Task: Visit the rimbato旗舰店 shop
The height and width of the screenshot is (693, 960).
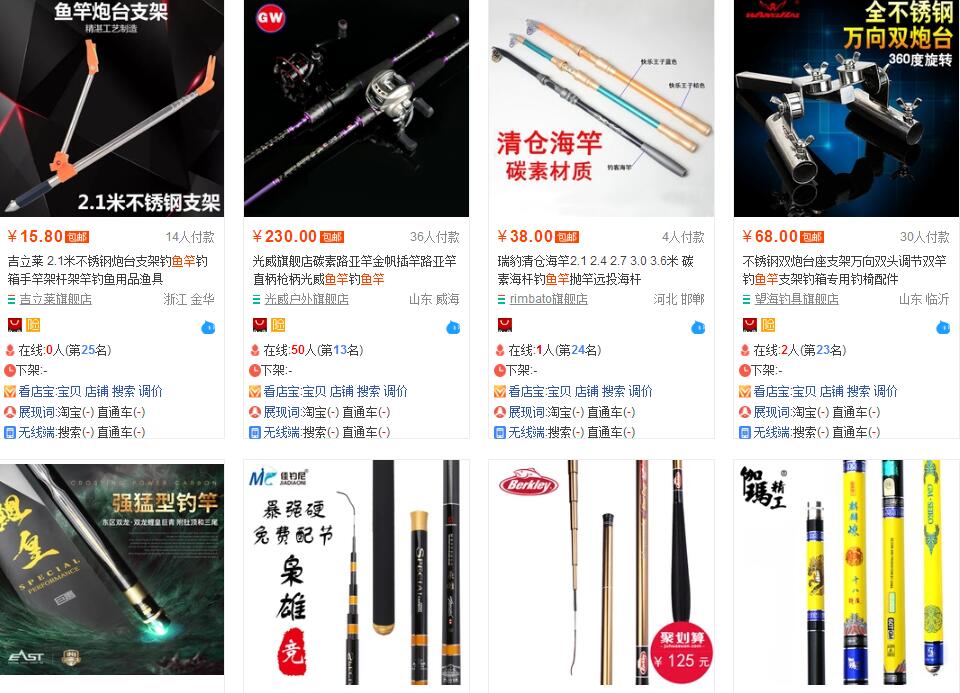Action: (x=548, y=299)
